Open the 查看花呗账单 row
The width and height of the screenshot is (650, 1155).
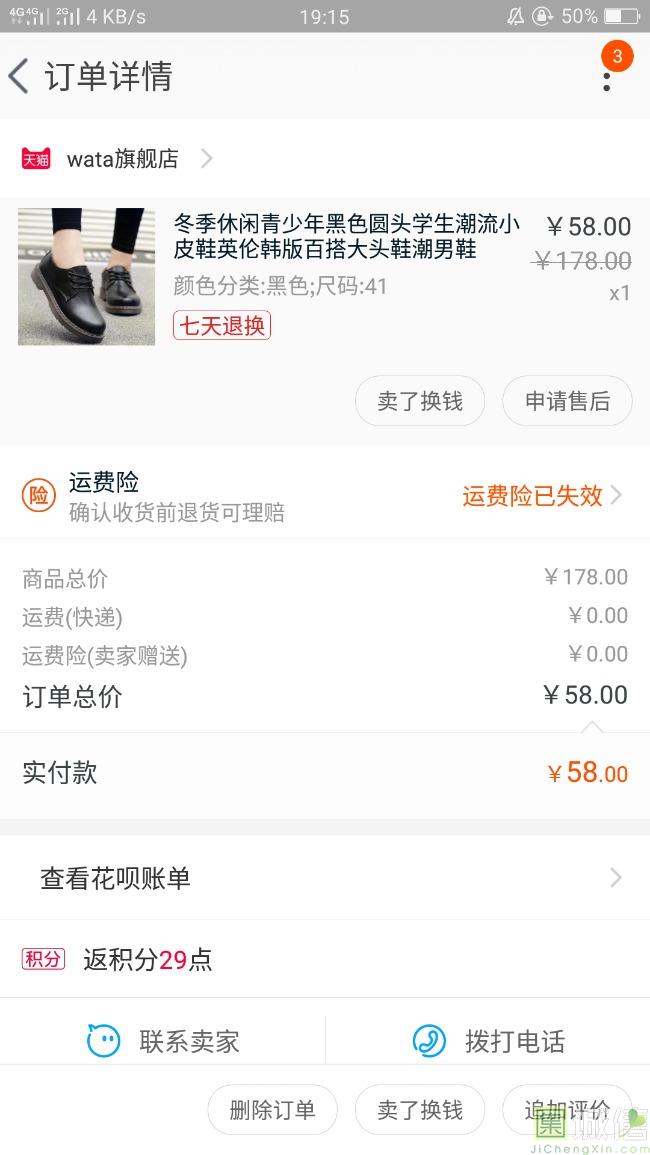(x=325, y=878)
